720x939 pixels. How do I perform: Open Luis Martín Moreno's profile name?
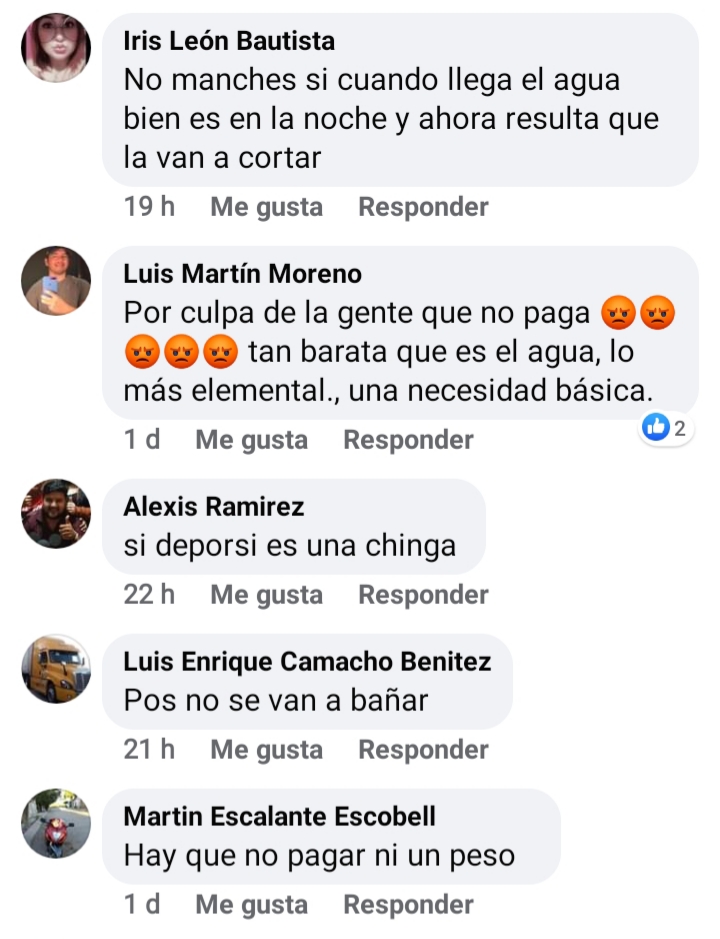coord(242,274)
